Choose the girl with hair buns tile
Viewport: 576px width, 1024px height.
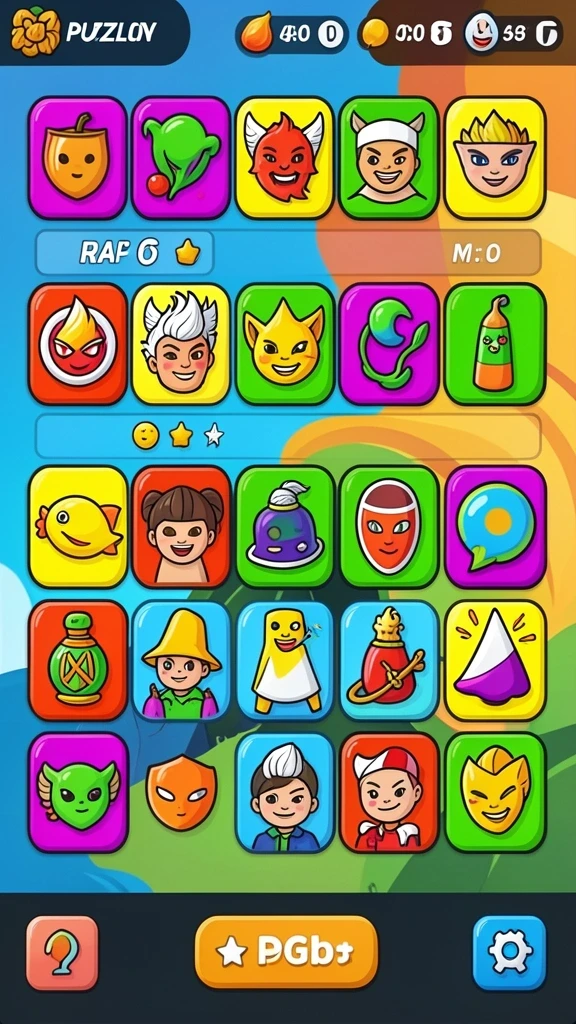tap(182, 526)
